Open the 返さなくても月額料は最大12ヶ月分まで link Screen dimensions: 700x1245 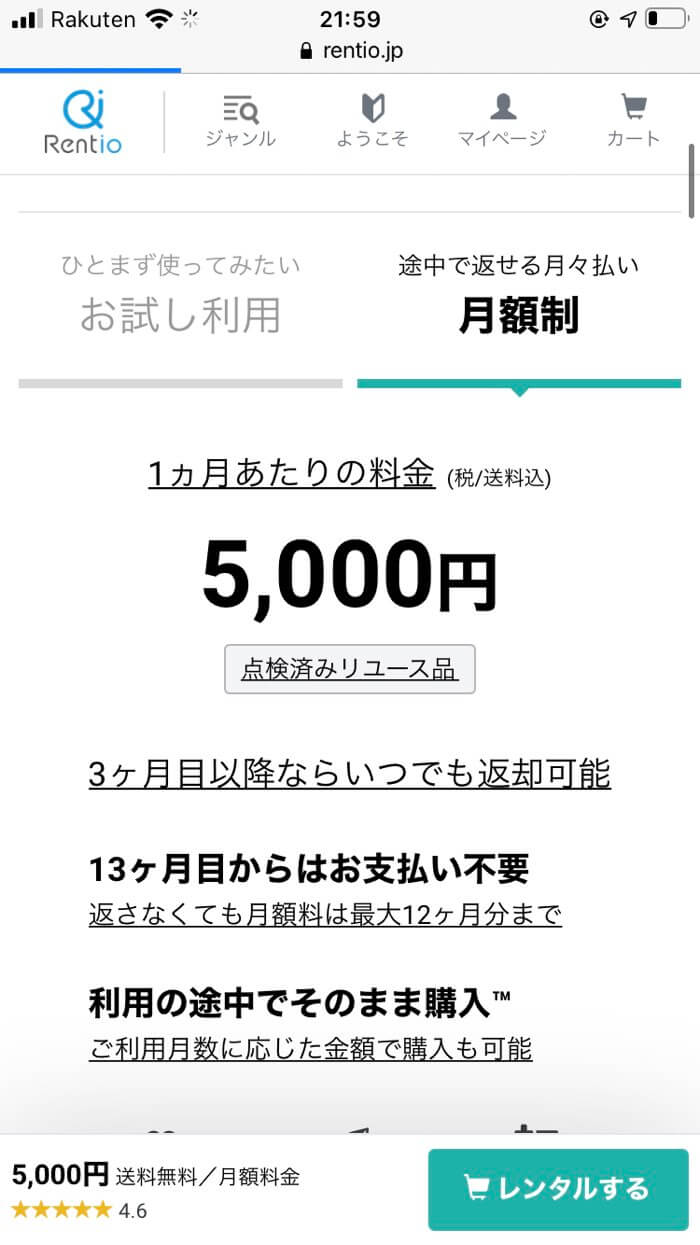click(325, 914)
